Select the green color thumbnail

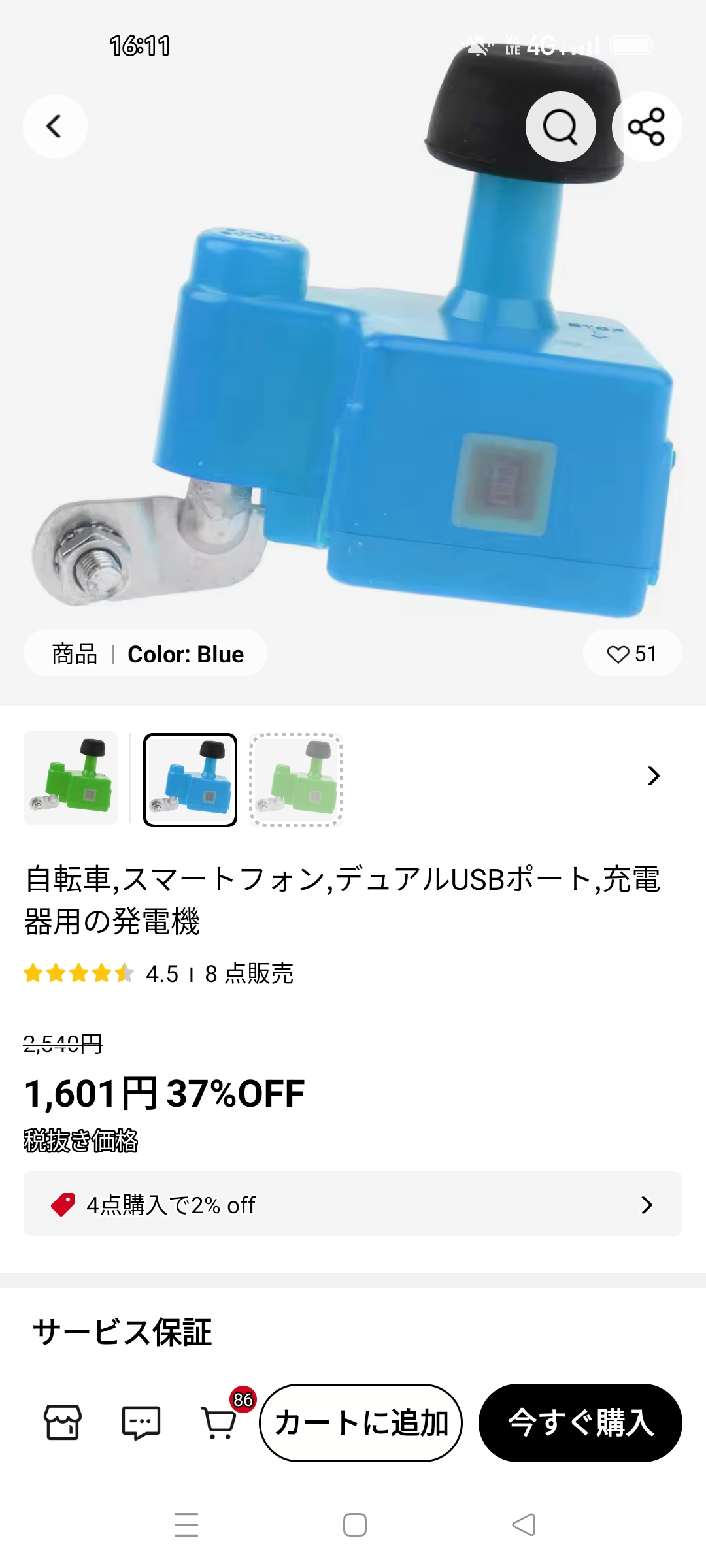(x=71, y=778)
